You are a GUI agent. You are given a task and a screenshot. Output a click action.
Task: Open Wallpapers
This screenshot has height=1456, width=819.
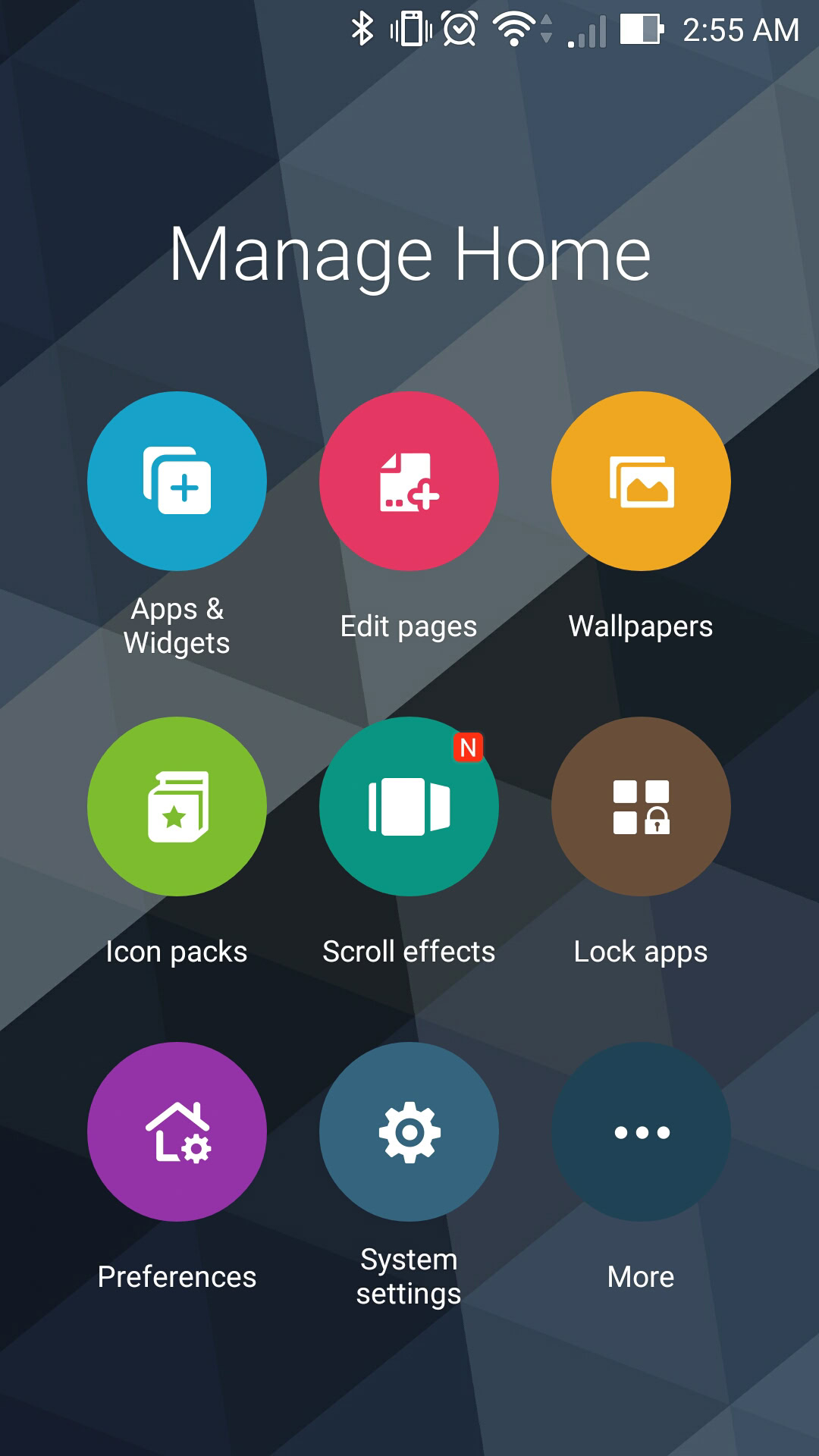641,481
